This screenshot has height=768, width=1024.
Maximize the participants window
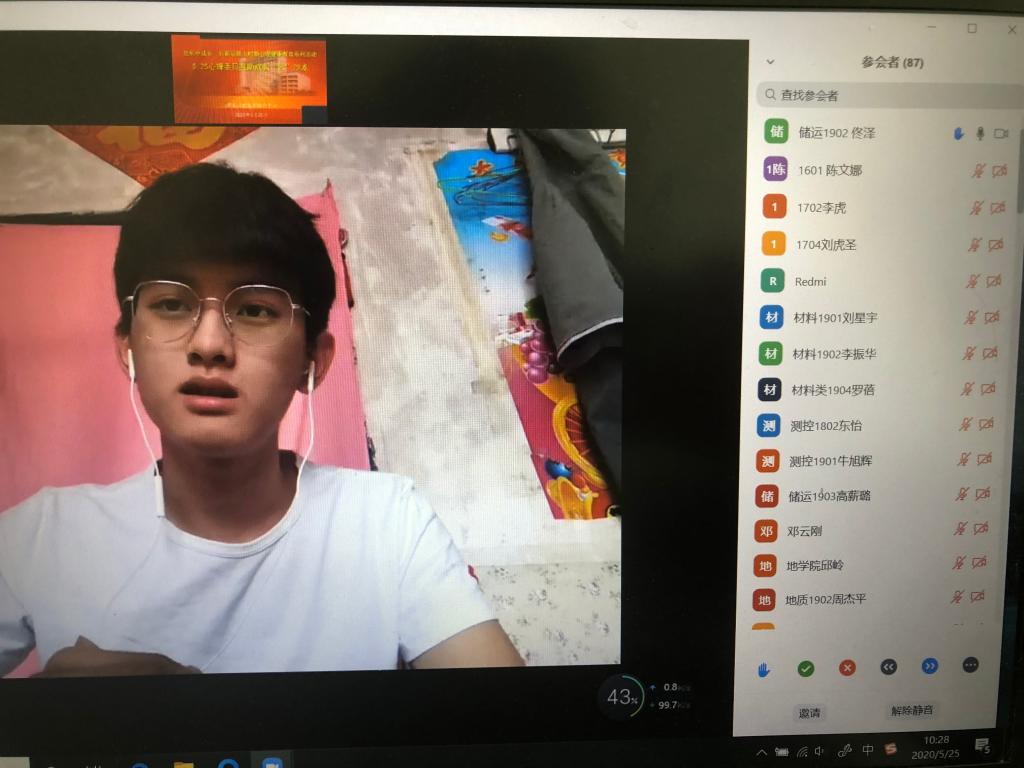click(971, 28)
